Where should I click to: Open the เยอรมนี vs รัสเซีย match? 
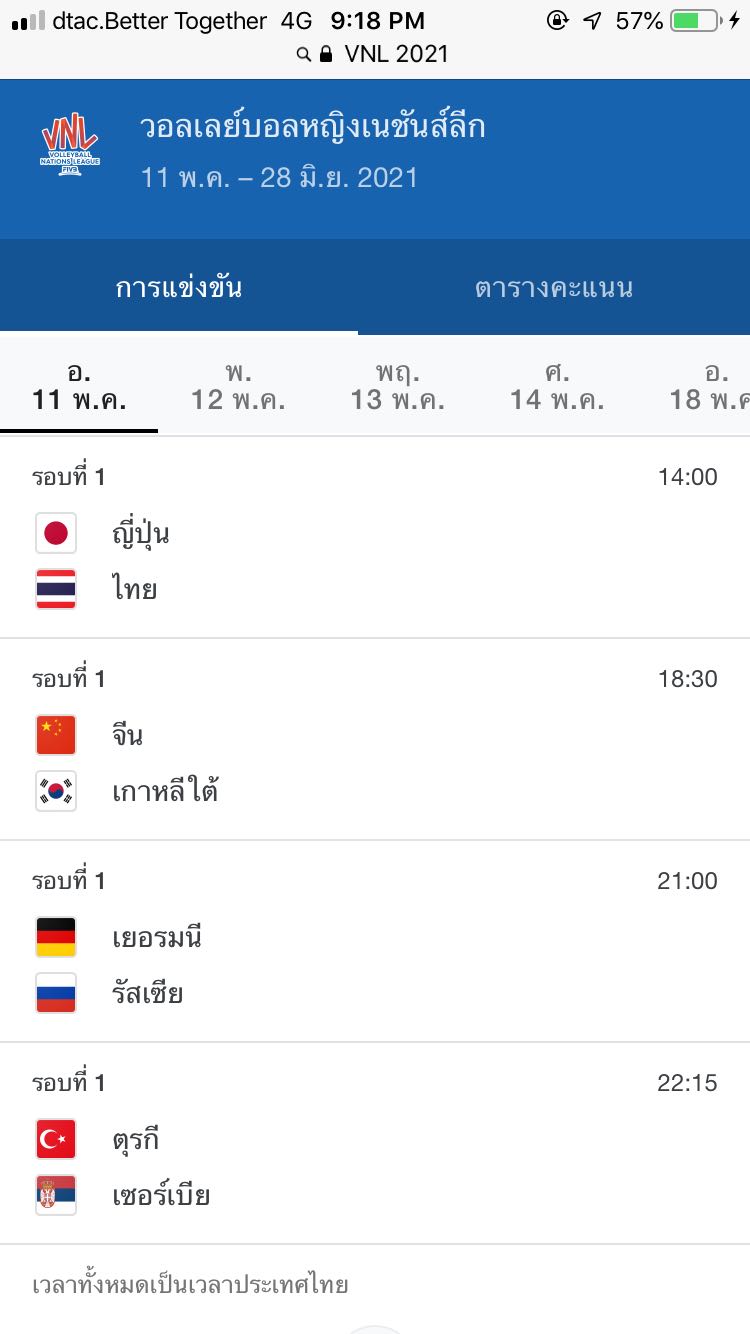click(375, 942)
